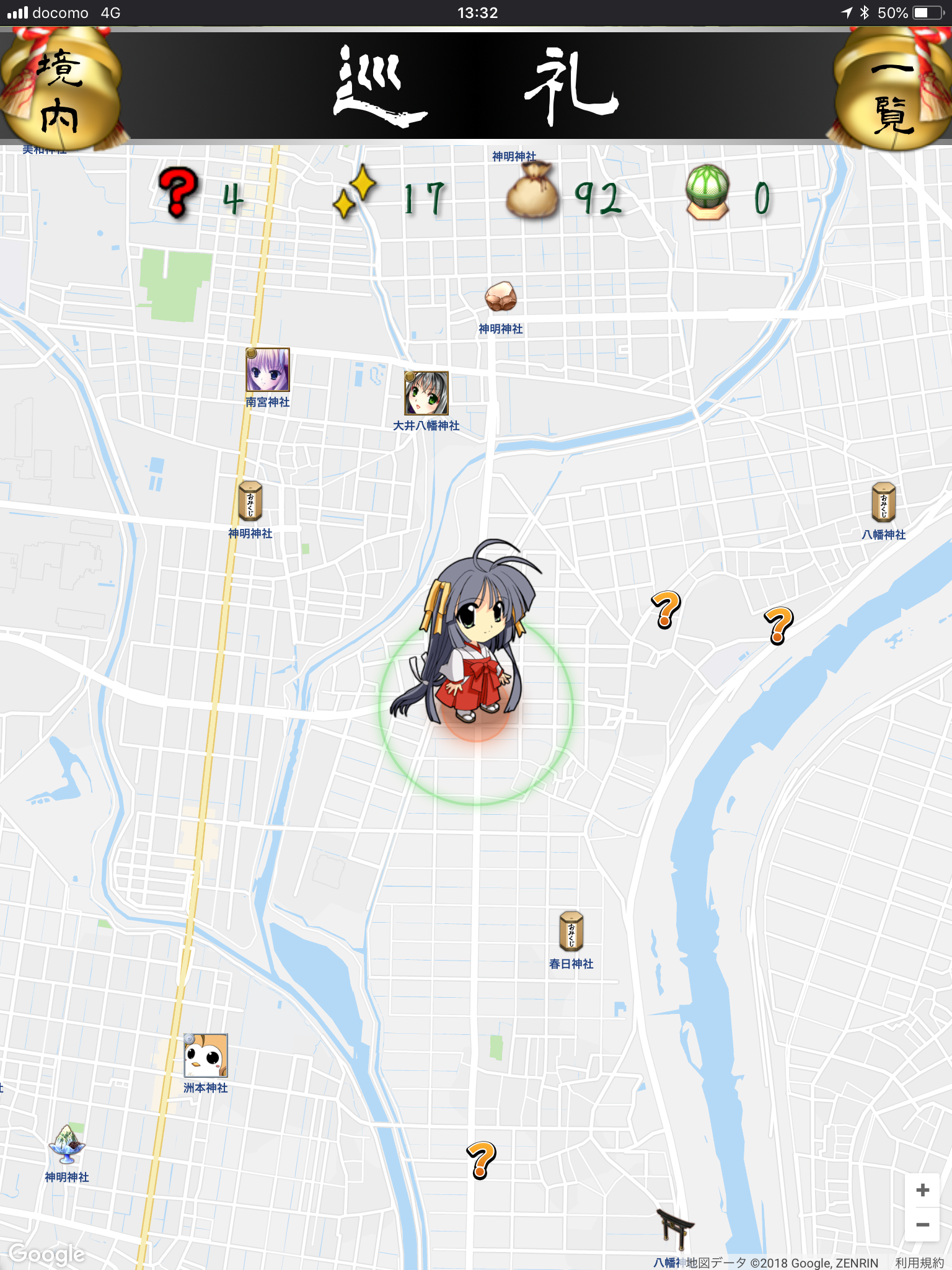Open the 利用規約 terms link
Screen dimensions: 952x1270
pyautogui.click(x=919, y=1263)
